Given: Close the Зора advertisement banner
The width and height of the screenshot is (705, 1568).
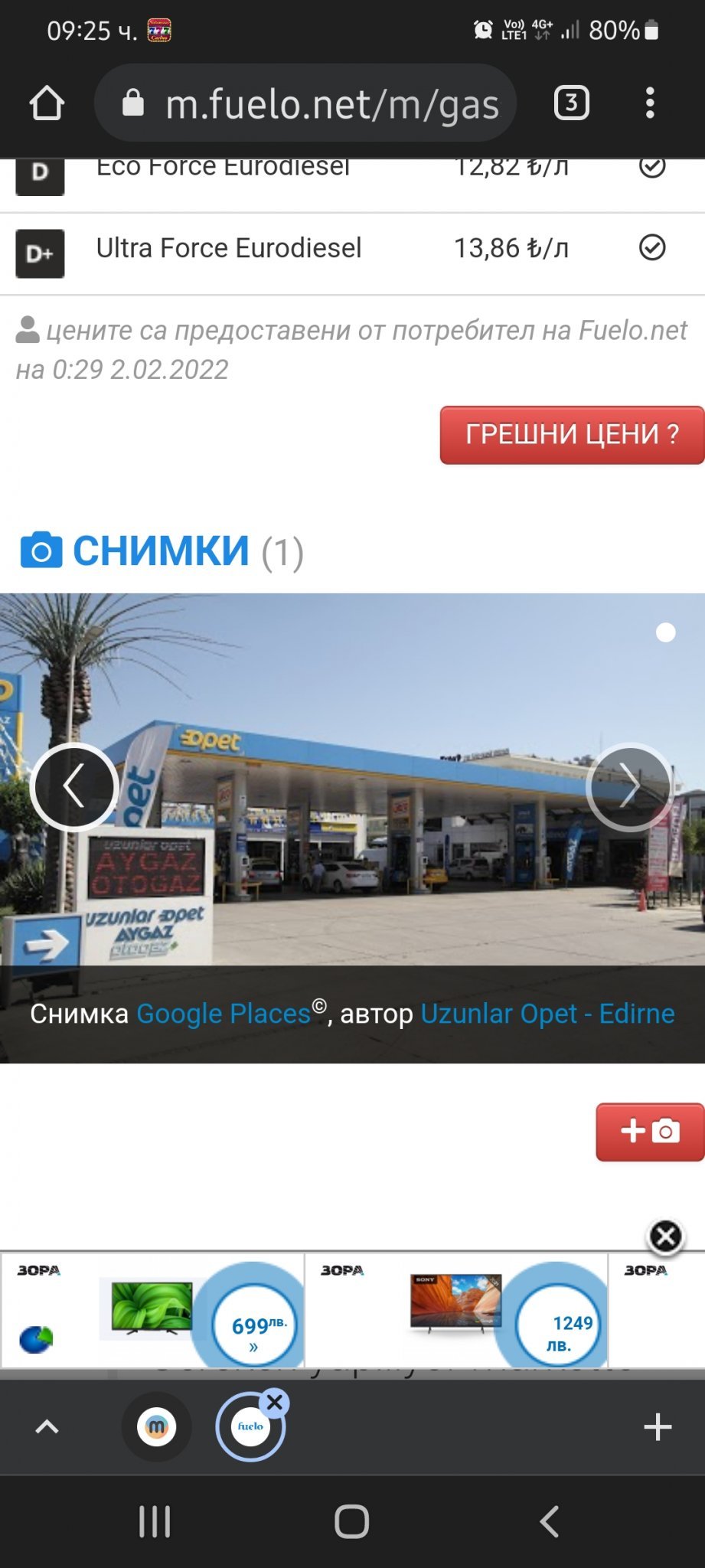Looking at the screenshot, I should 665,1236.
